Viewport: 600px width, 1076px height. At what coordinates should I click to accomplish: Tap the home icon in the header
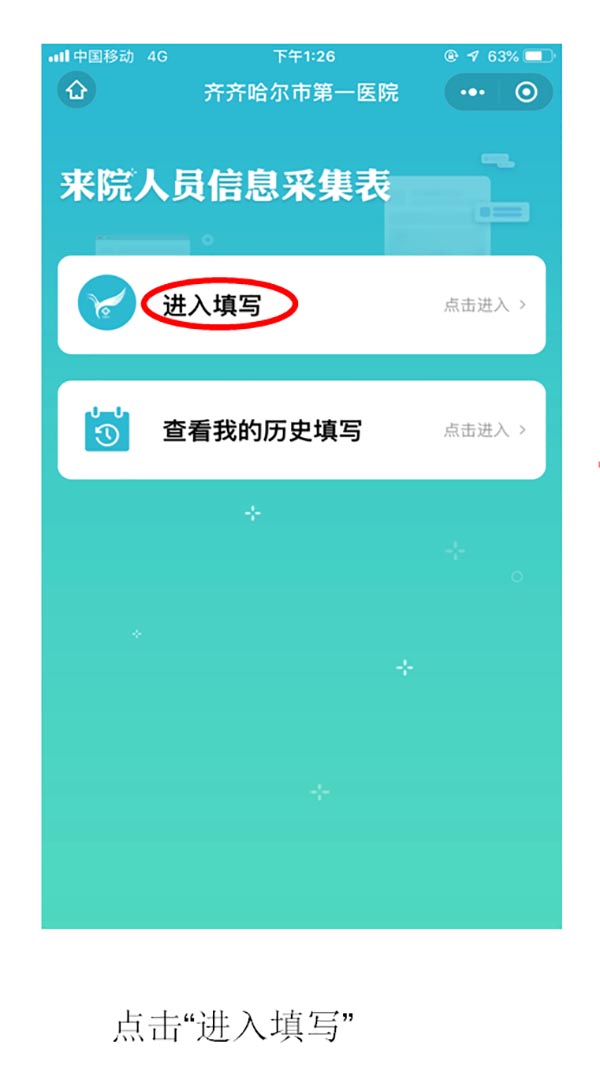pos(76,90)
